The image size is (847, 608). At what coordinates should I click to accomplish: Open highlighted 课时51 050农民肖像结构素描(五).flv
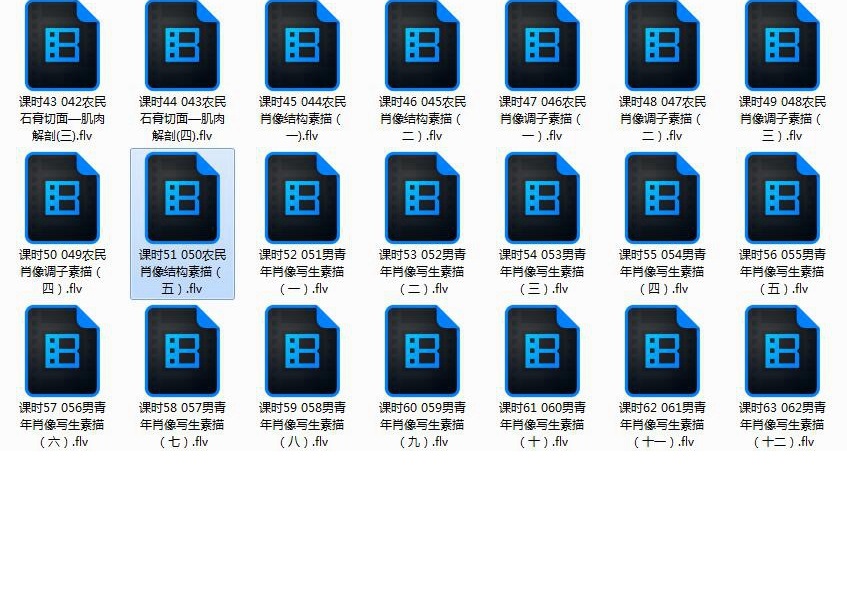182,198
